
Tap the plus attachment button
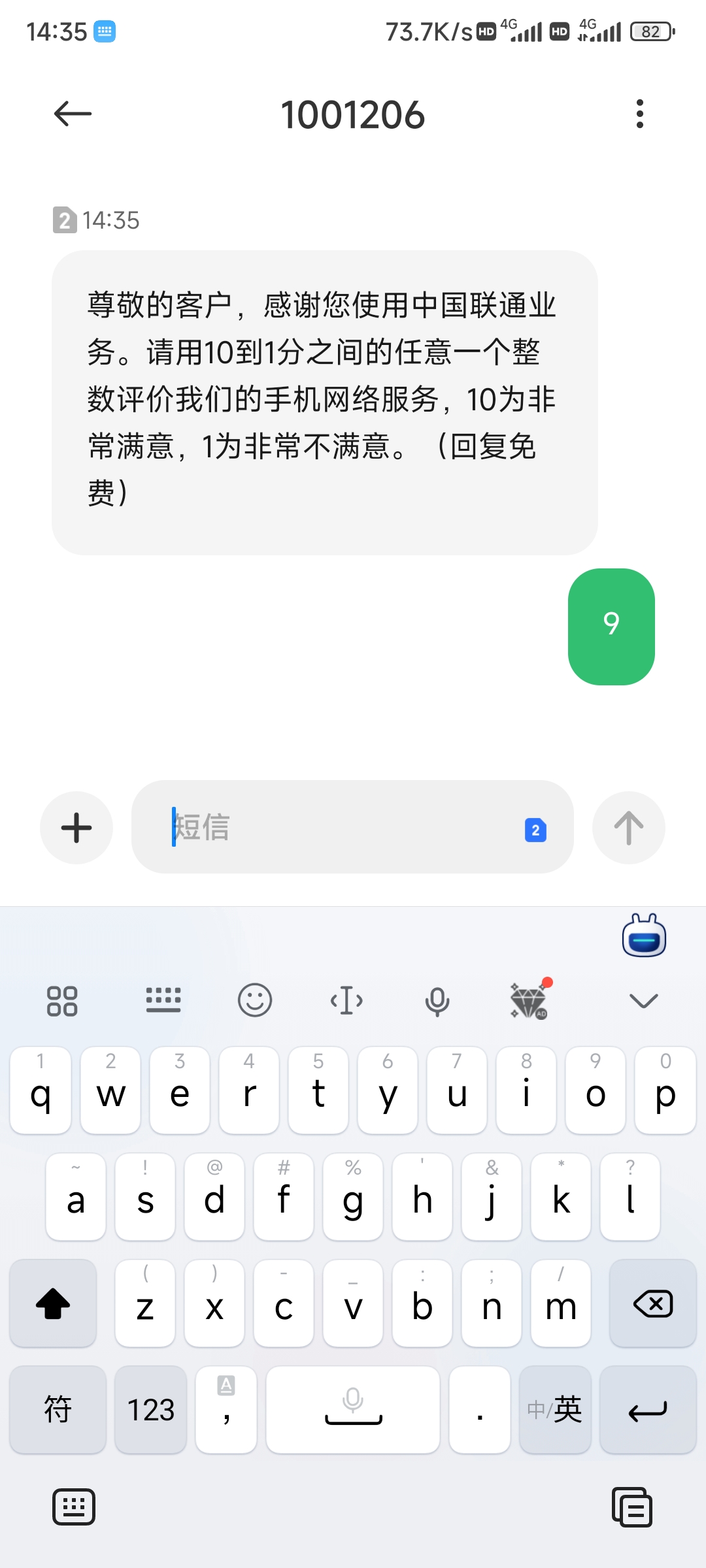click(76, 828)
